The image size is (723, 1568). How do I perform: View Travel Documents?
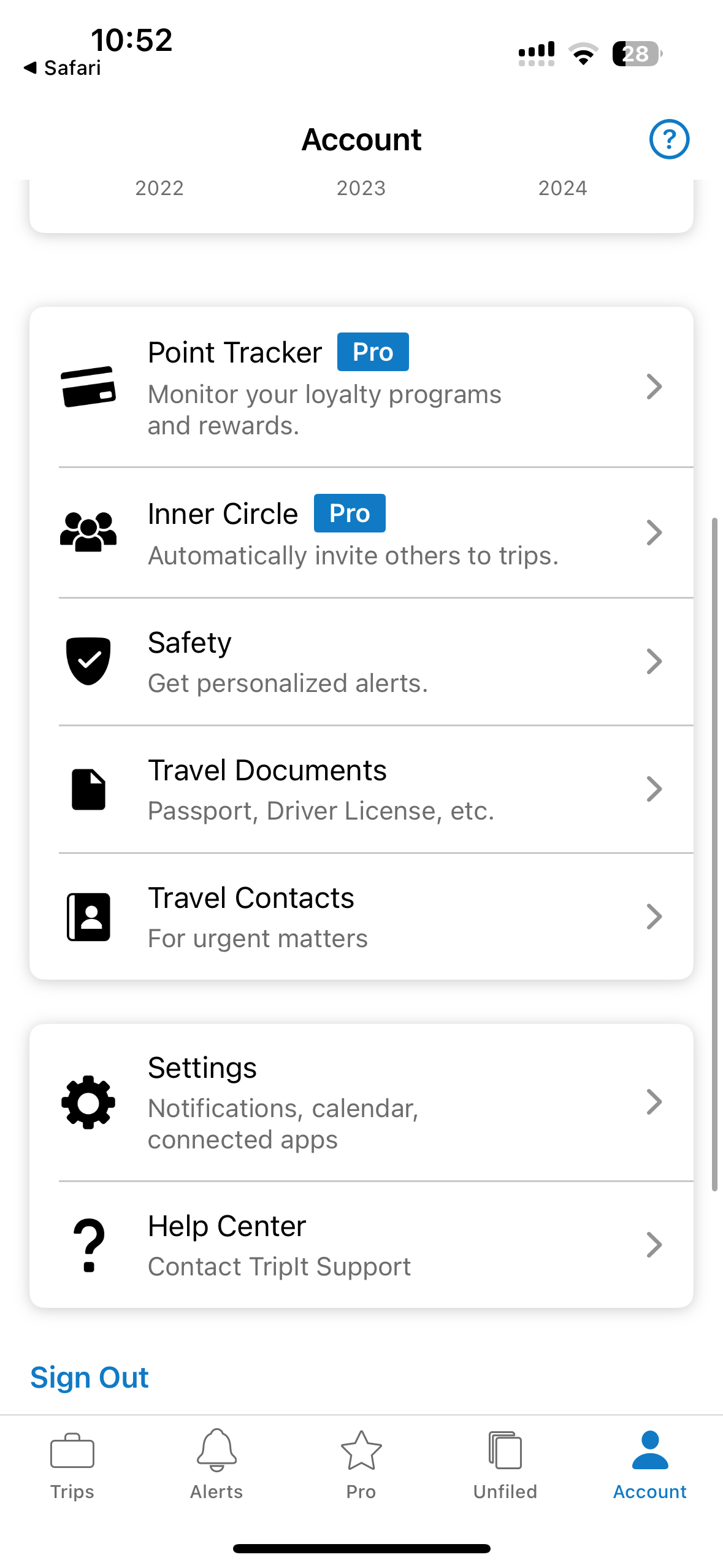[361, 790]
